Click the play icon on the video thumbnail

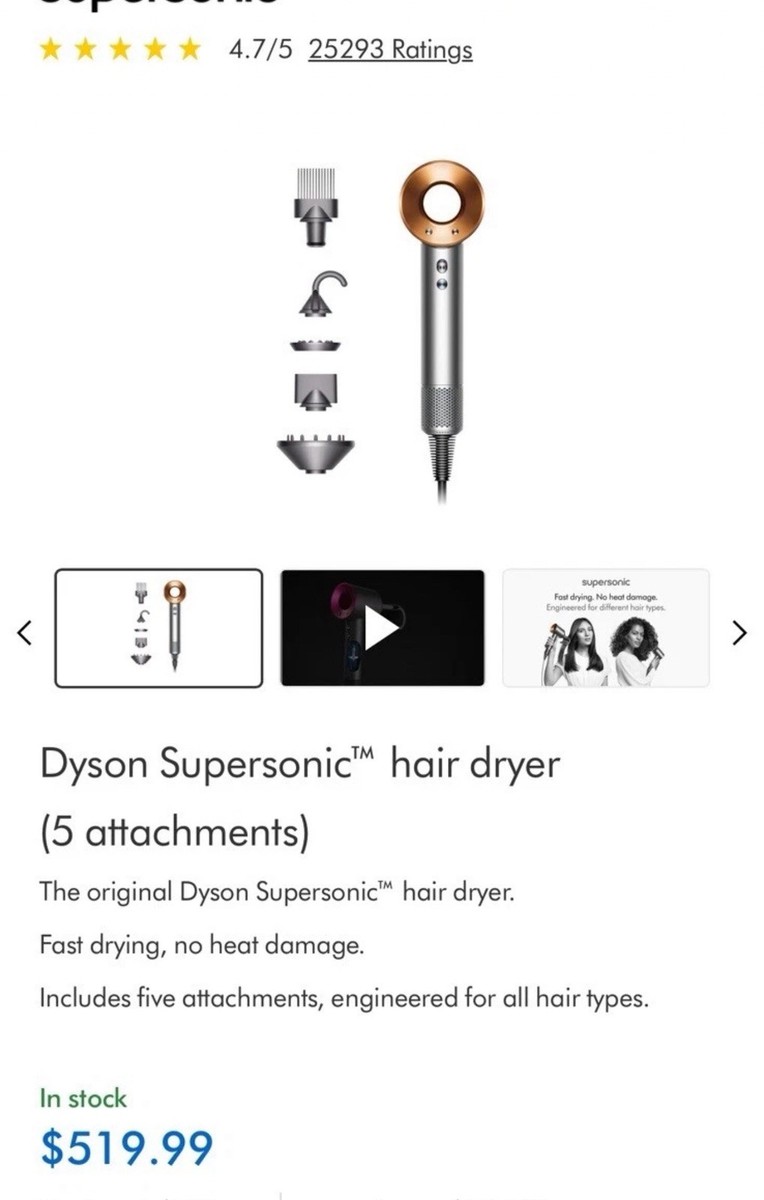(x=381, y=626)
